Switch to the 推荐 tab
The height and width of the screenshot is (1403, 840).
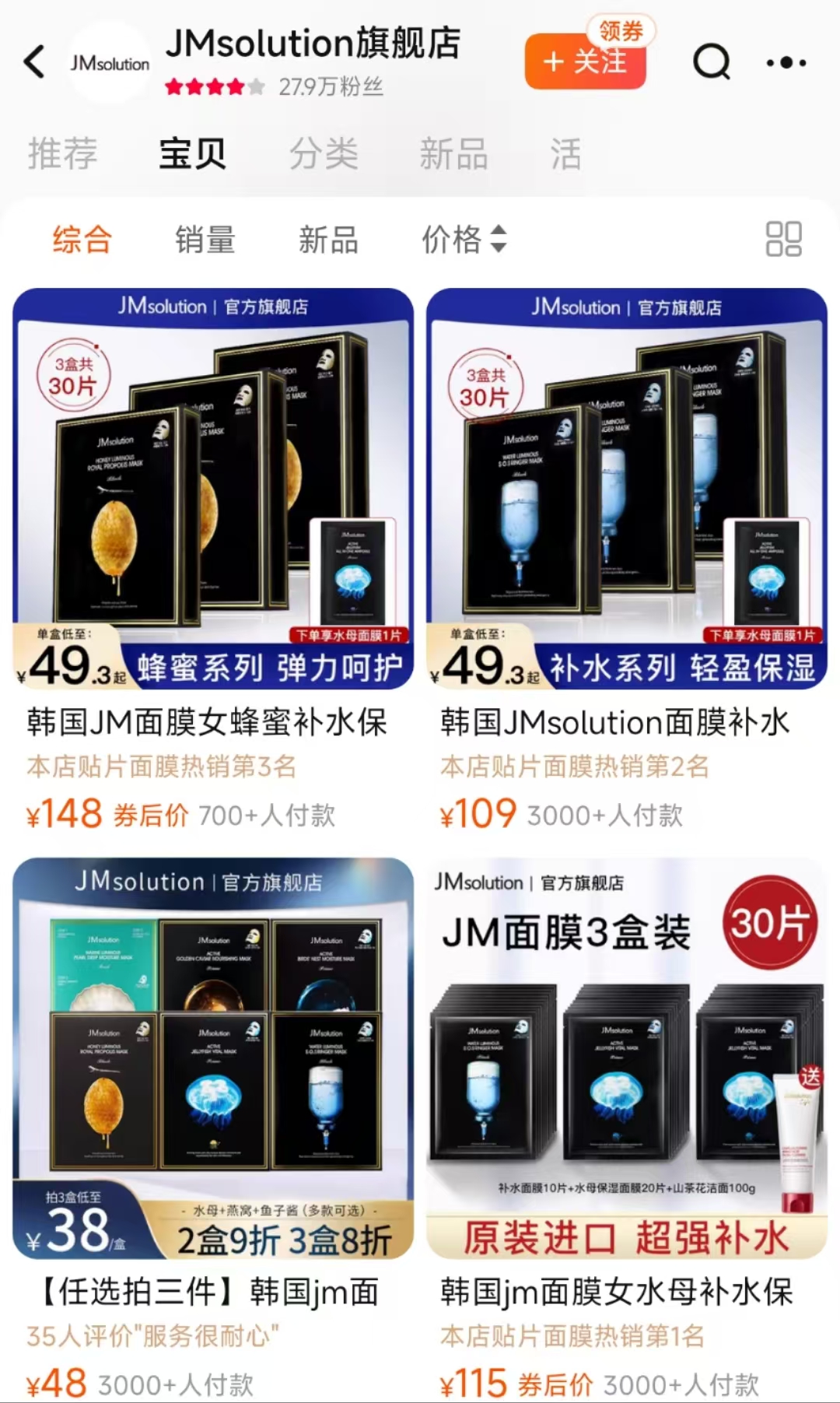tap(63, 153)
